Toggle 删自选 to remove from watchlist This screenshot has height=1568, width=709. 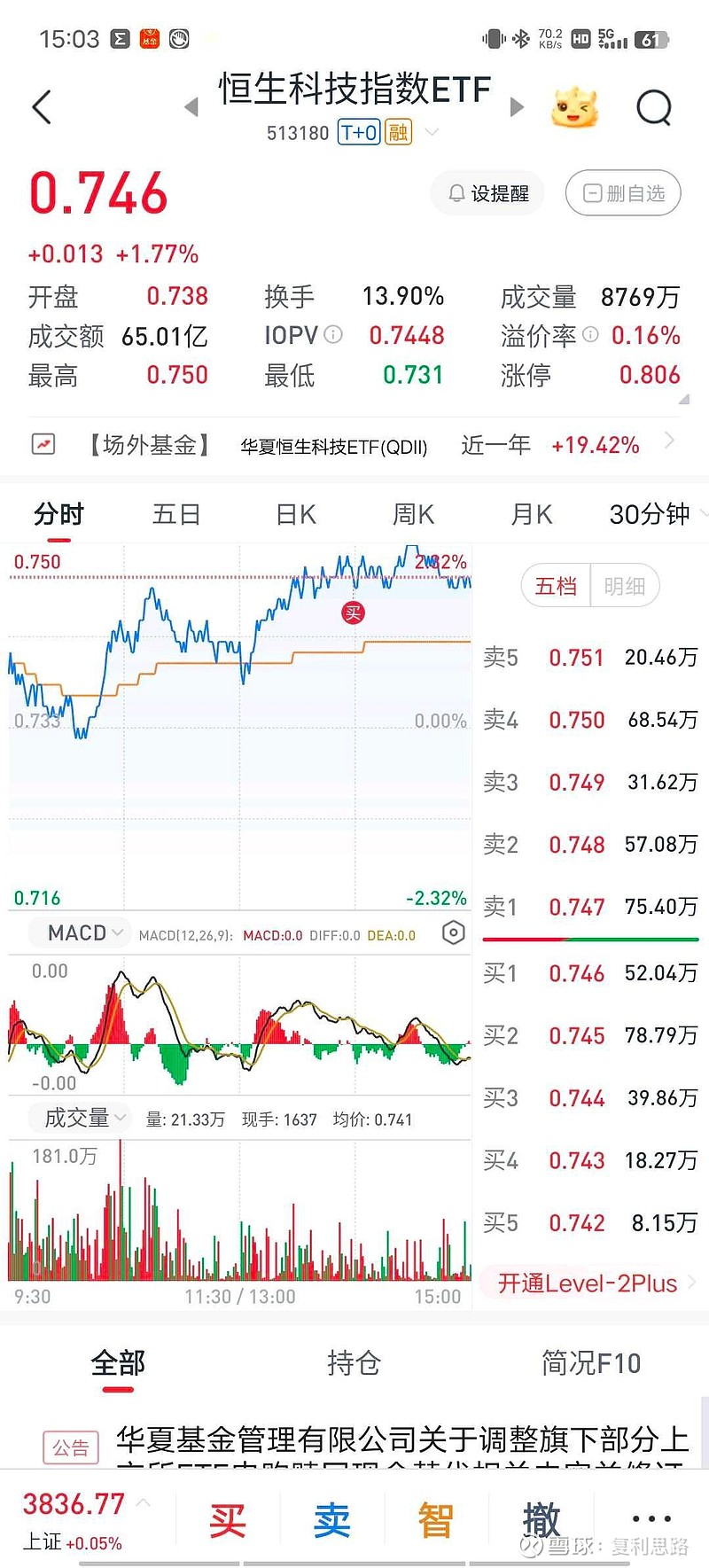pos(623,192)
